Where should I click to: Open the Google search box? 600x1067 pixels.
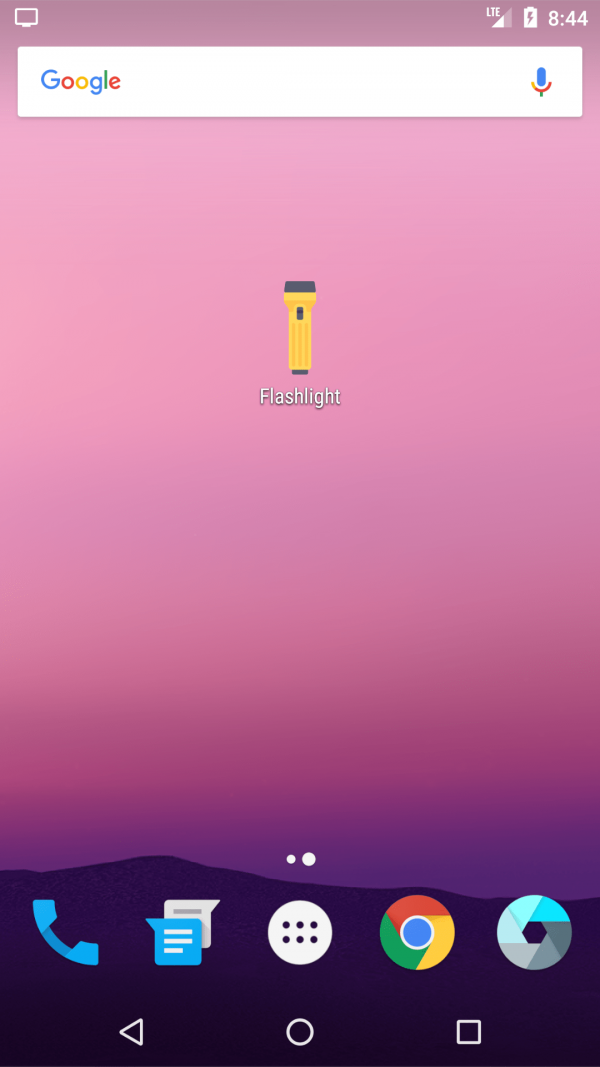click(x=280, y=82)
